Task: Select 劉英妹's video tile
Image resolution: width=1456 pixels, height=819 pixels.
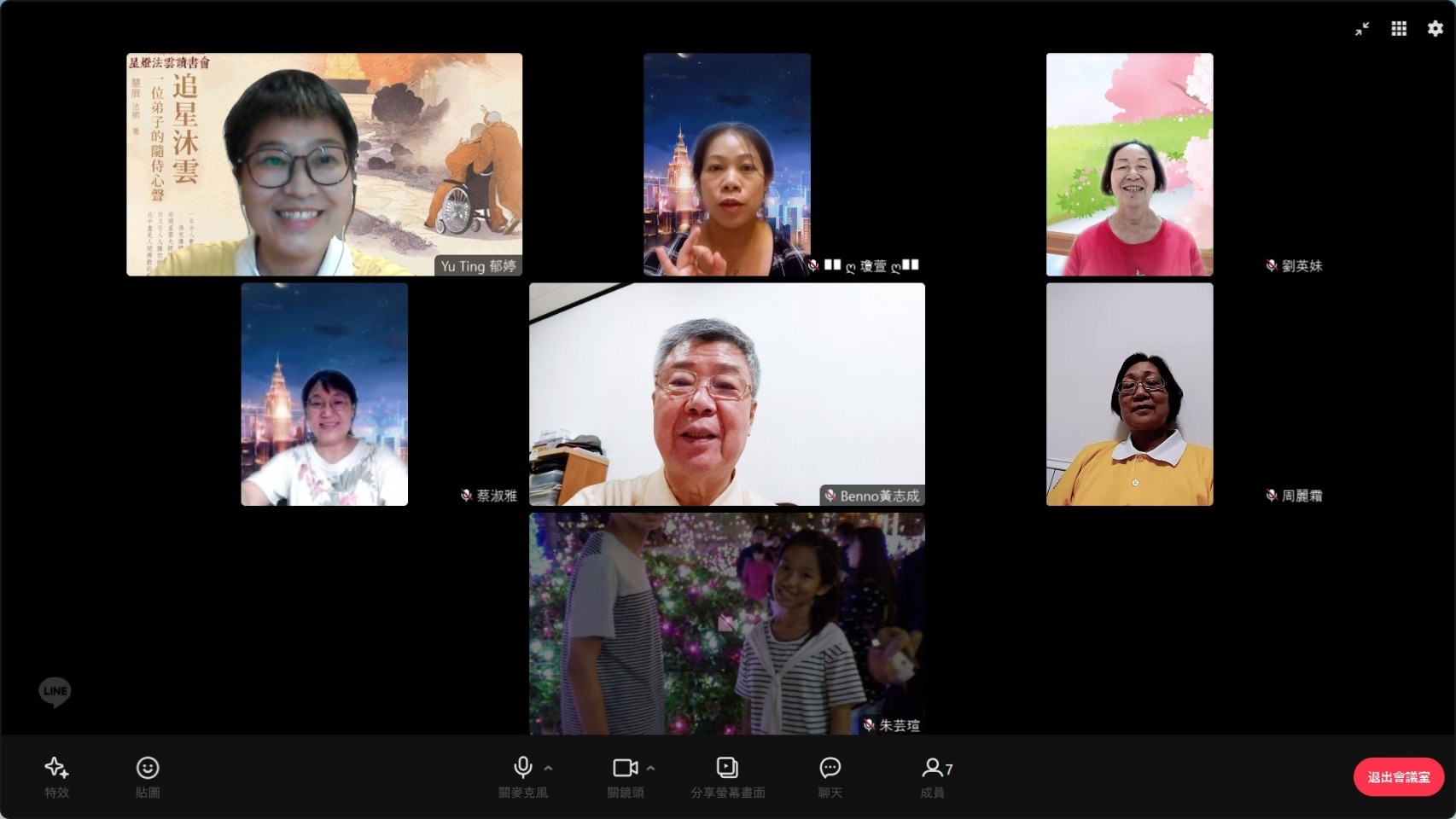Action: point(1129,165)
